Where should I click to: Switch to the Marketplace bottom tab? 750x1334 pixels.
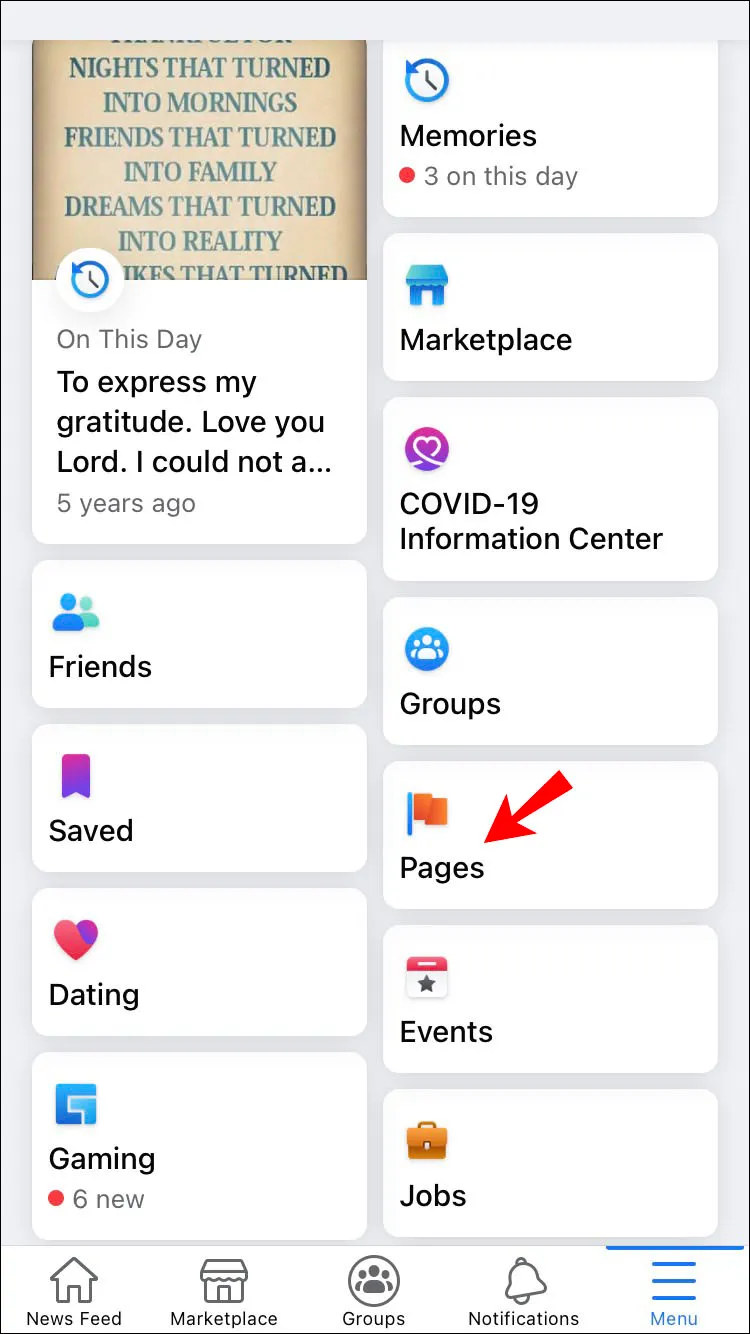pyautogui.click(x=224, y=1291)
